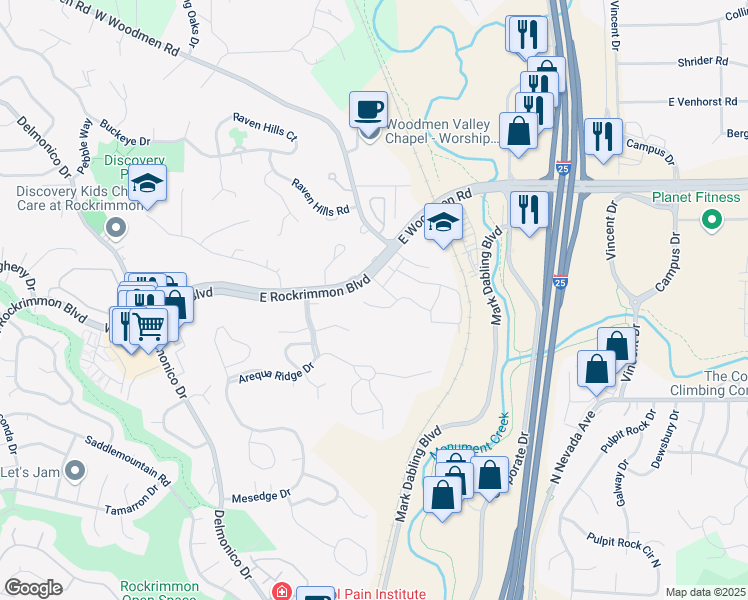Open the Discovery Kids Child Care pin

pos(116,228)
